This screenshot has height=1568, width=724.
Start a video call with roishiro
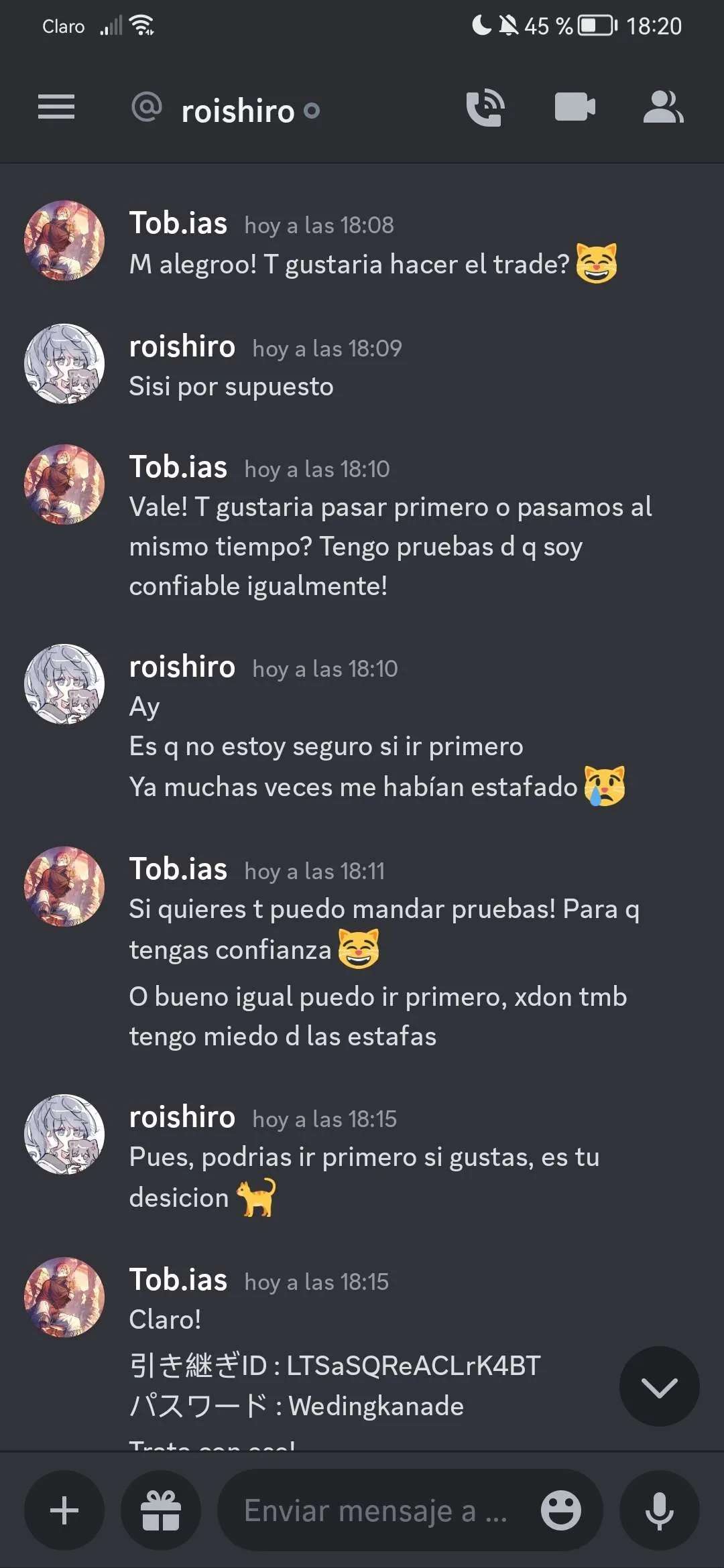point(575,107)
